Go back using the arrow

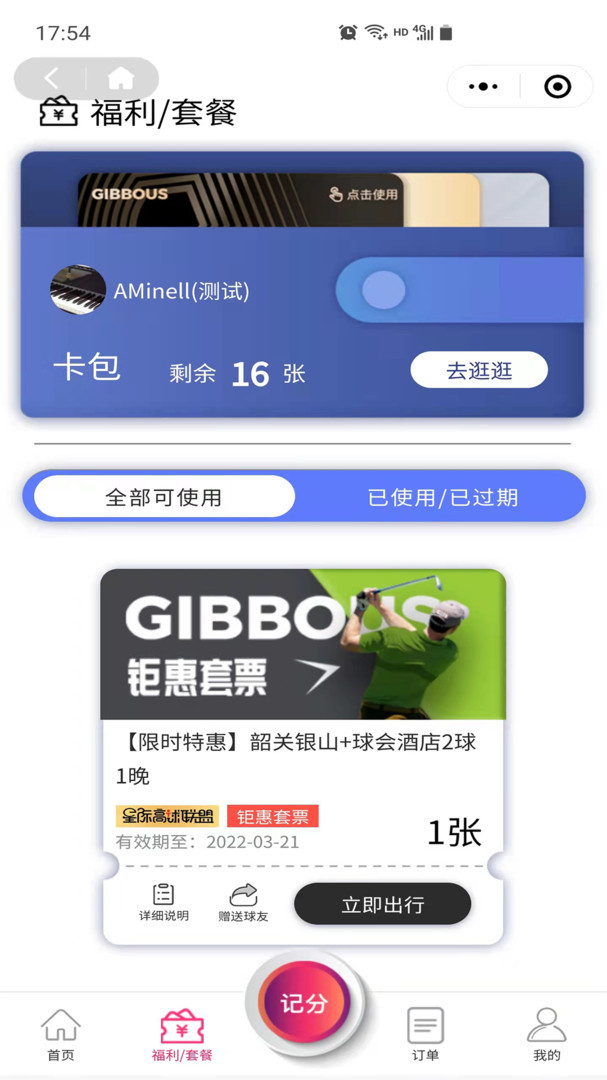(x=52, y=79)
